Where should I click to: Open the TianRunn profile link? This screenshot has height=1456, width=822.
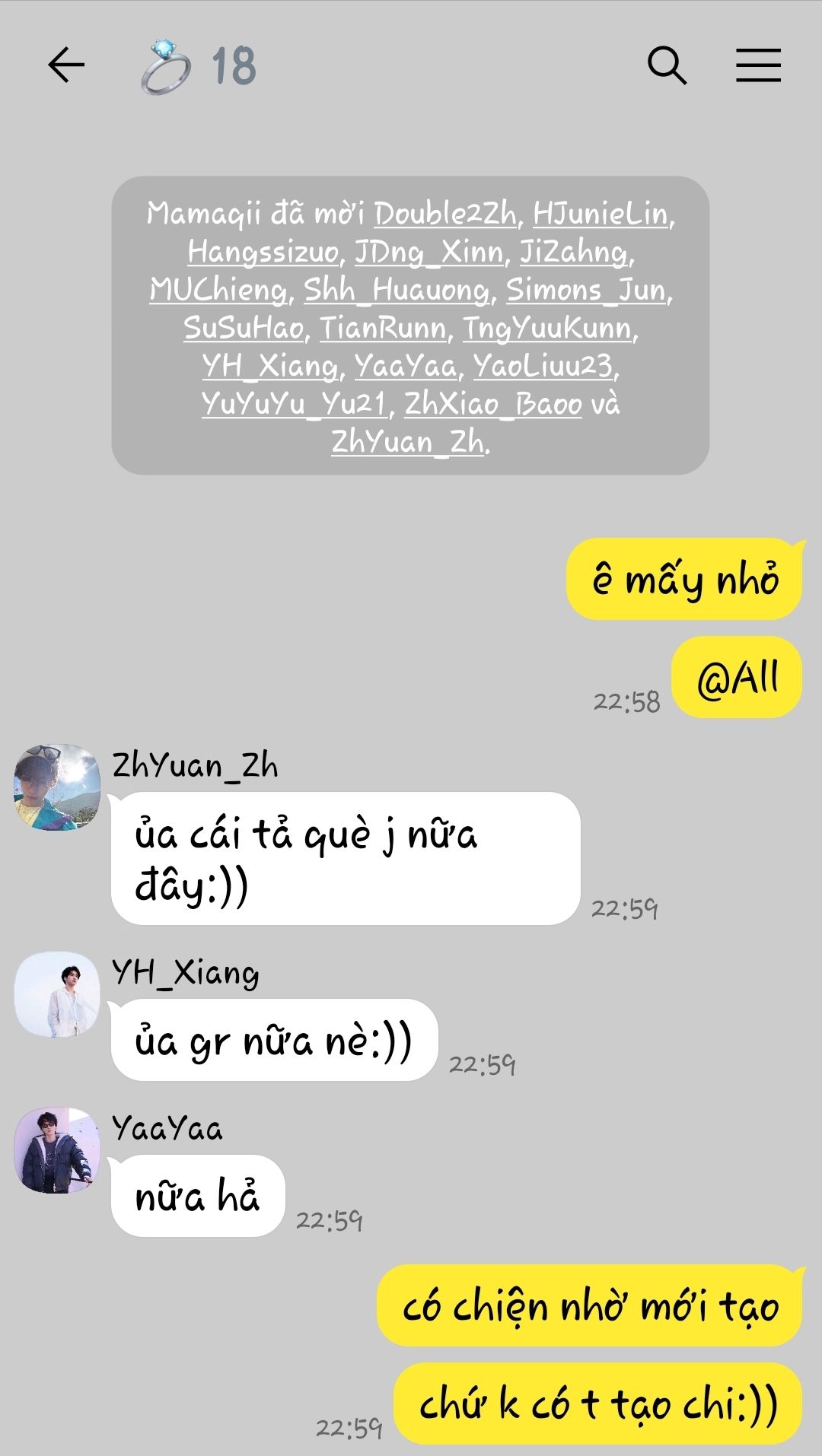coord(383,328)
